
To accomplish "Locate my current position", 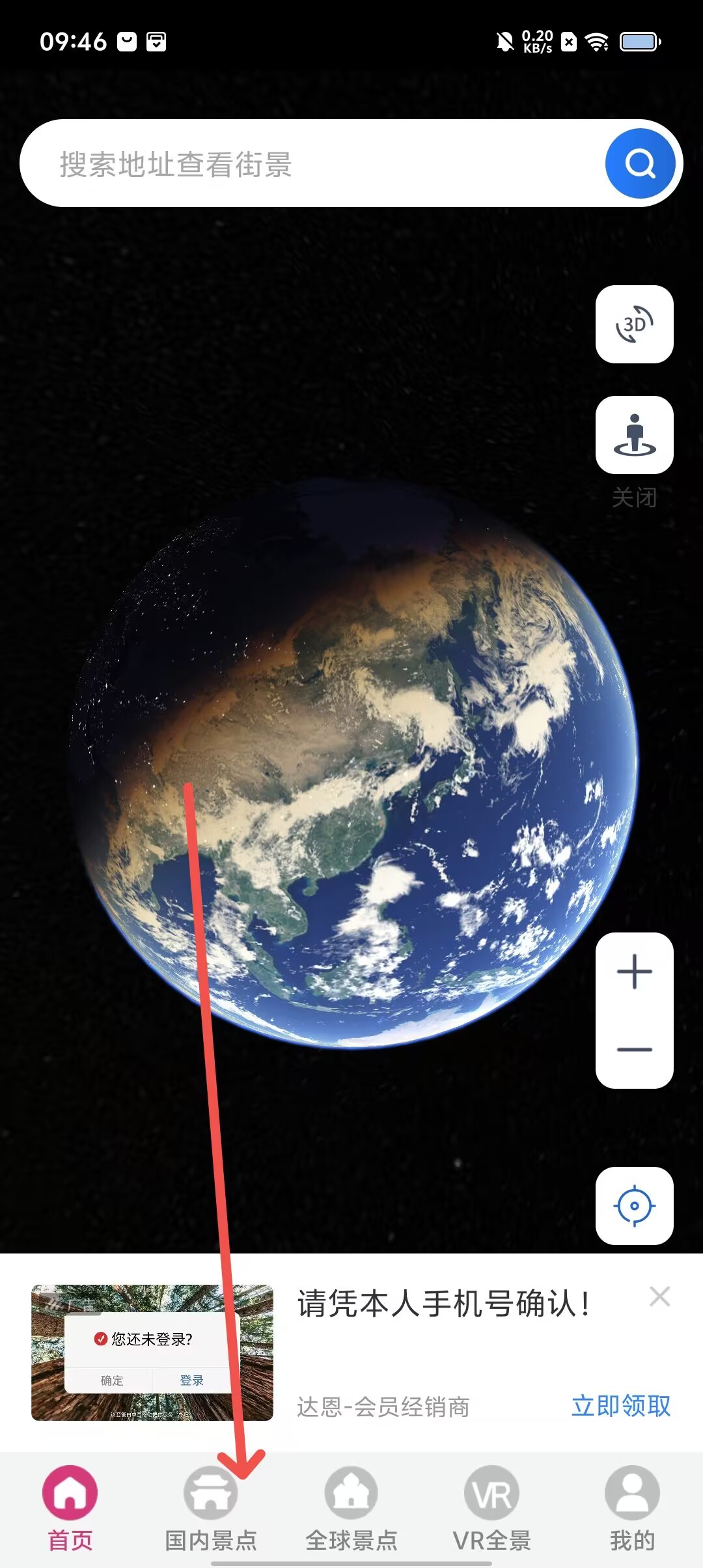I will click(x=634, y=1206).
